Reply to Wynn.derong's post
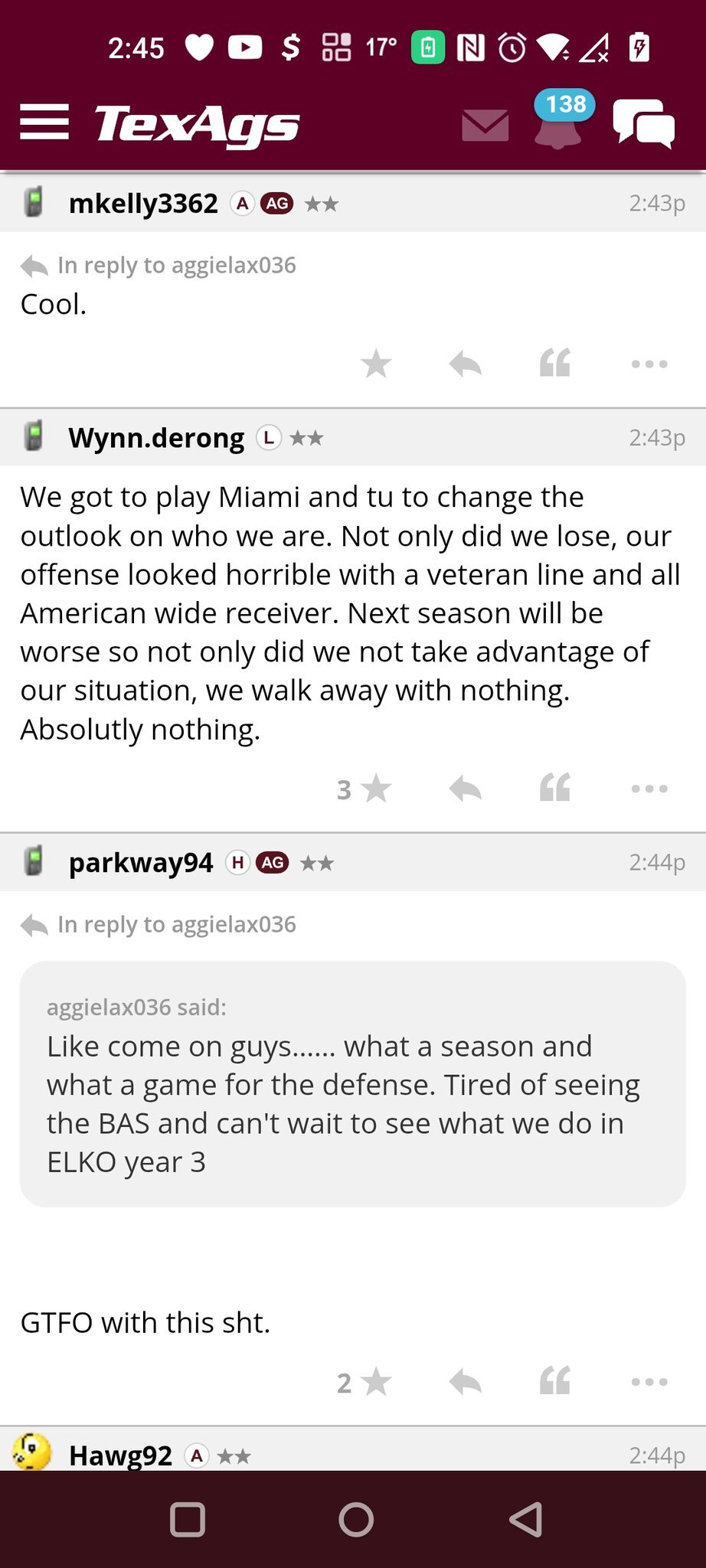 (465, 789)
